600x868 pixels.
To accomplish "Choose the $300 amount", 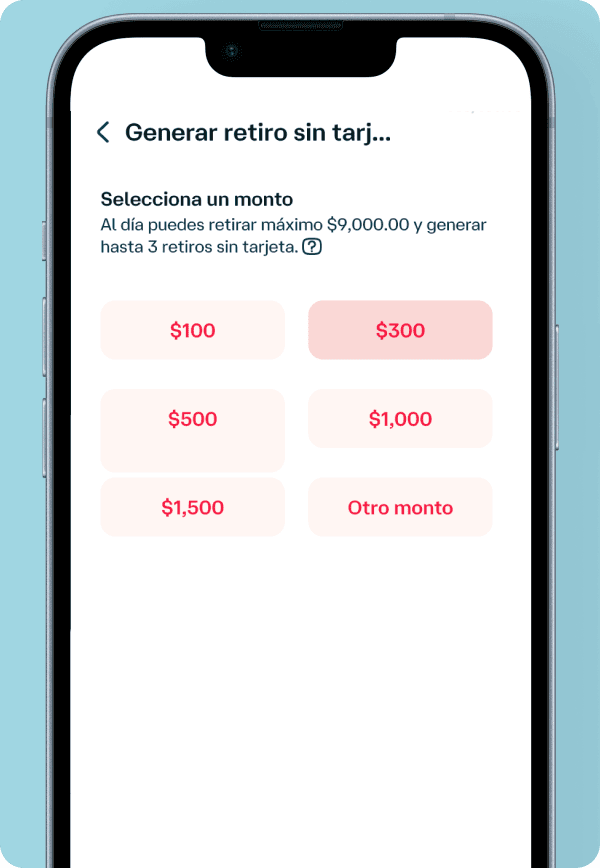I will [400, 330].
